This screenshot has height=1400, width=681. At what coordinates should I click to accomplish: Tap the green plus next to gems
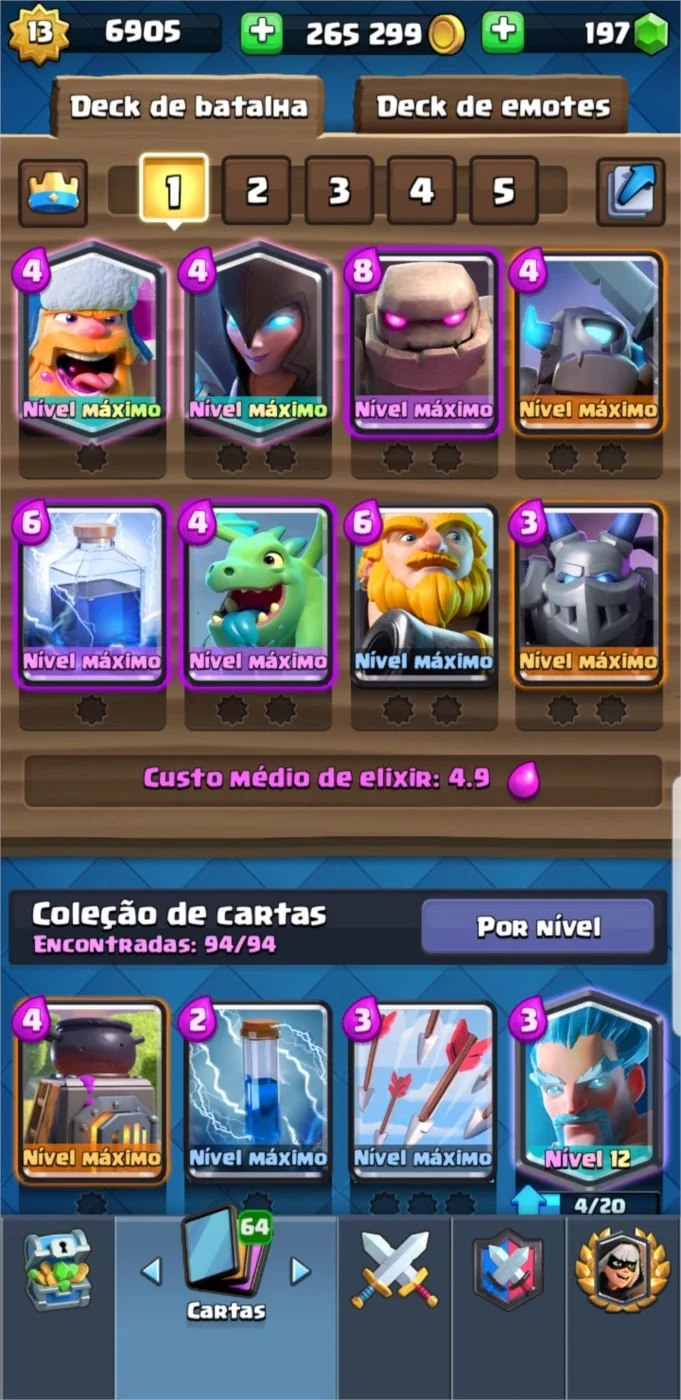tap(503, 34)
